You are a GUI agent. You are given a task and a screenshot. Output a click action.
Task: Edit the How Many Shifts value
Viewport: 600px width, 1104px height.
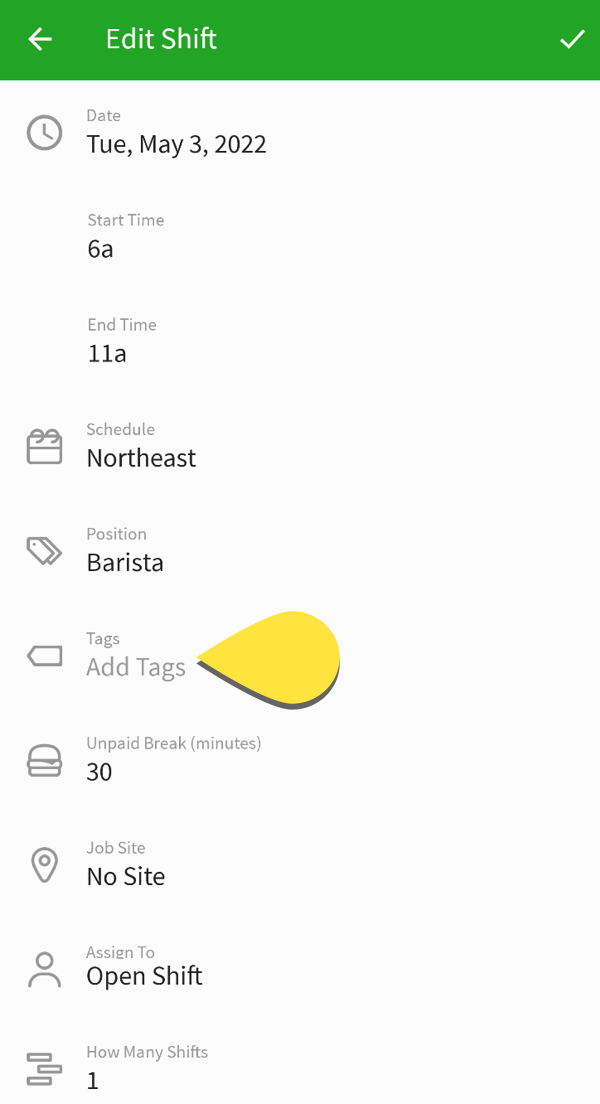(x=300, y=1070)
